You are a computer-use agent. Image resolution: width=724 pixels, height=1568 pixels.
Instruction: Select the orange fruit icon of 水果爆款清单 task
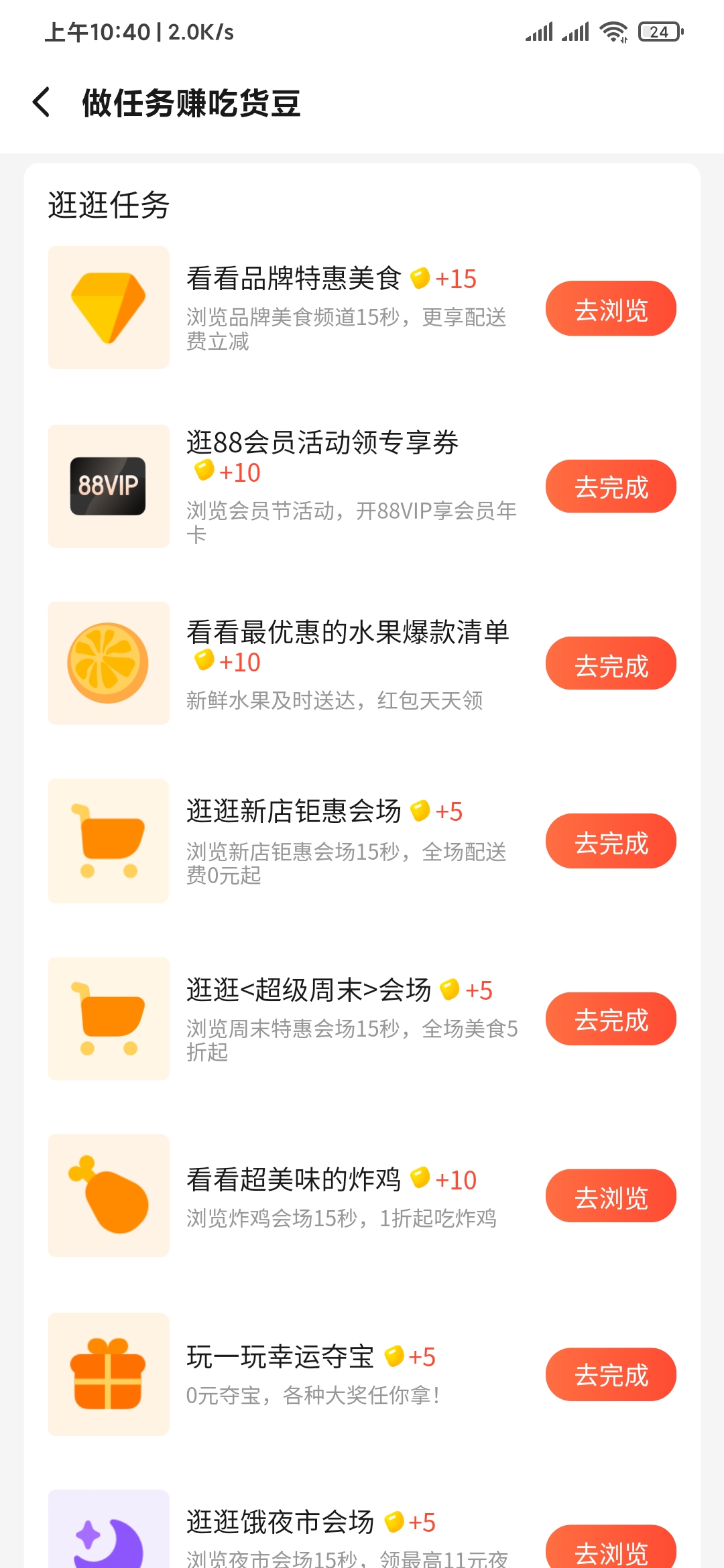(108, 663)
